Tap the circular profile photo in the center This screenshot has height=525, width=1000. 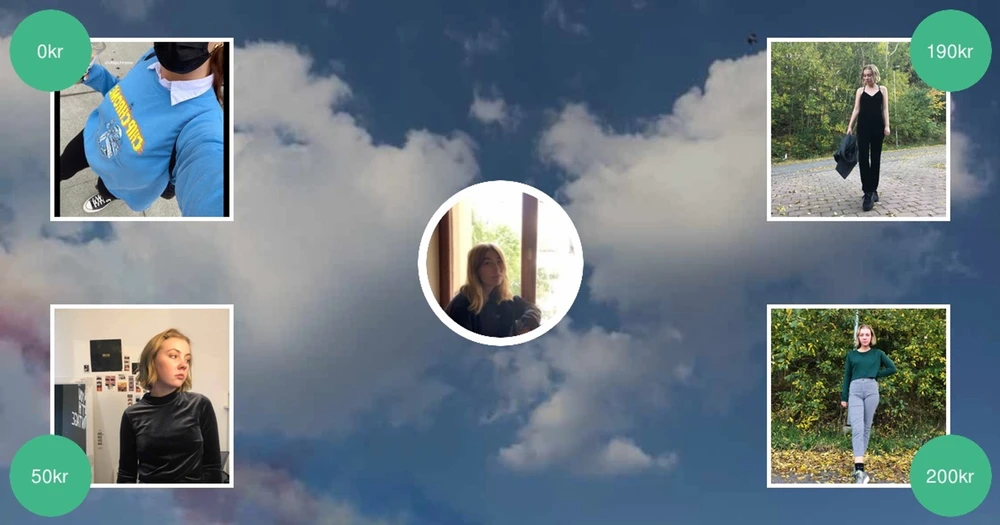[501, 263]
